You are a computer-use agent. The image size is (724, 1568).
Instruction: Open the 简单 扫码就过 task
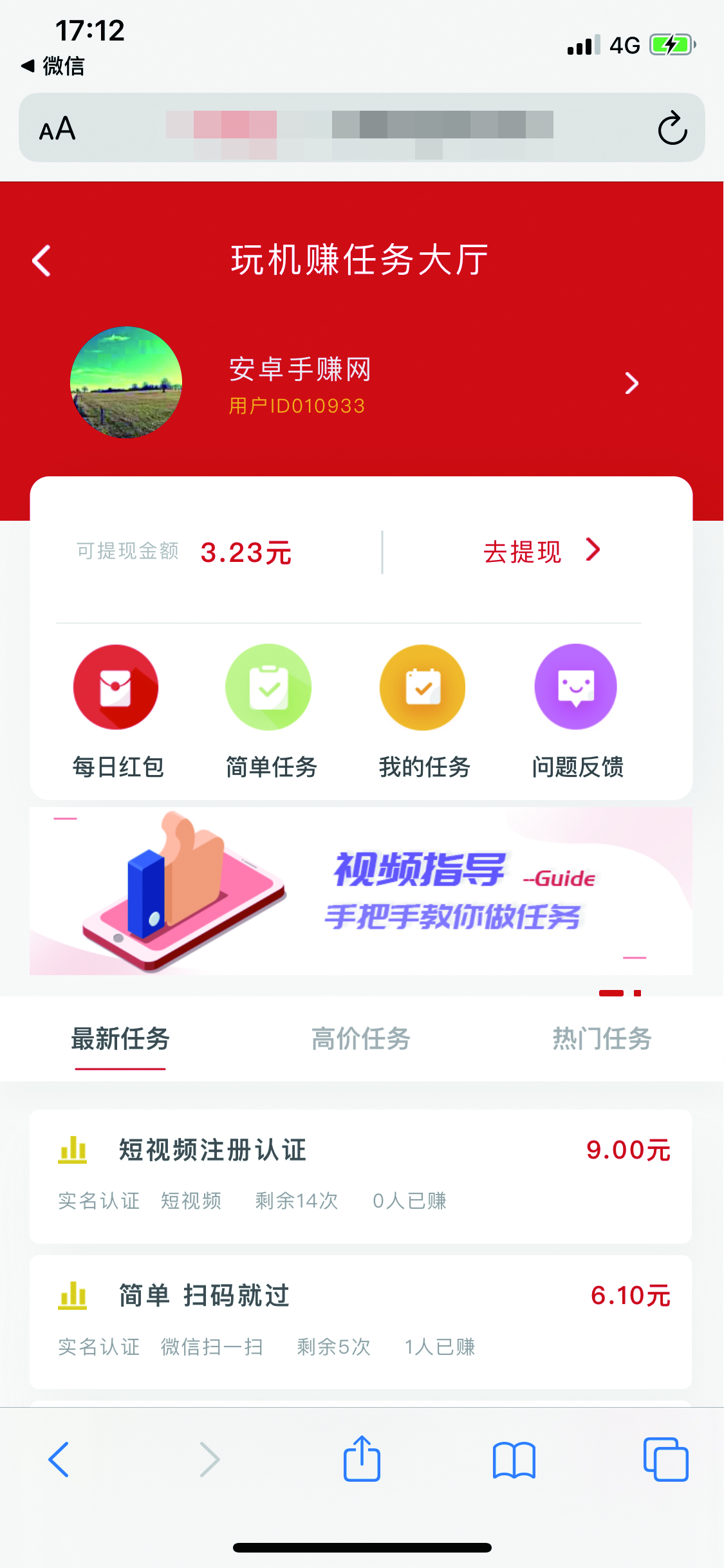[361, 1321]
